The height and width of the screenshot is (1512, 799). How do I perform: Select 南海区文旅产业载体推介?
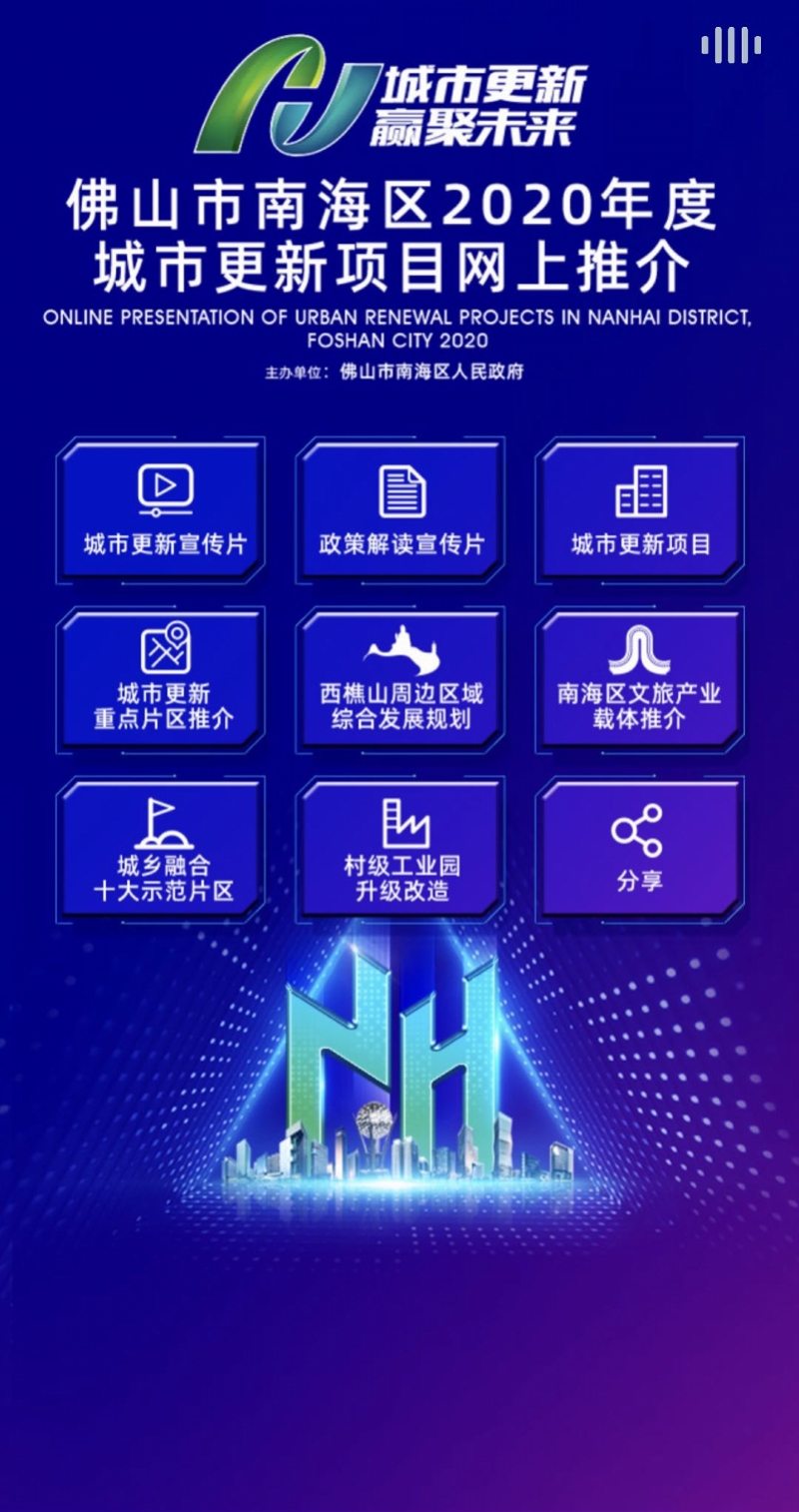coord(640,680)
